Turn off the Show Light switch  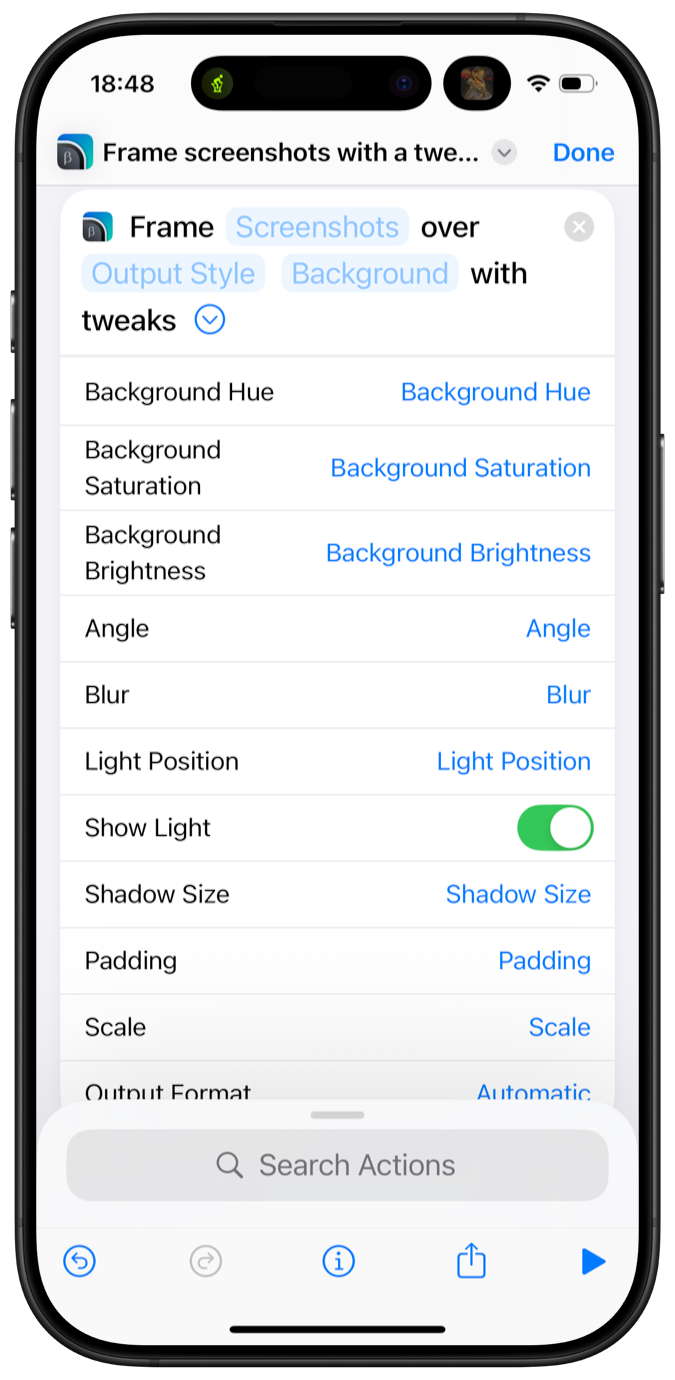click(x=555, y=828)
